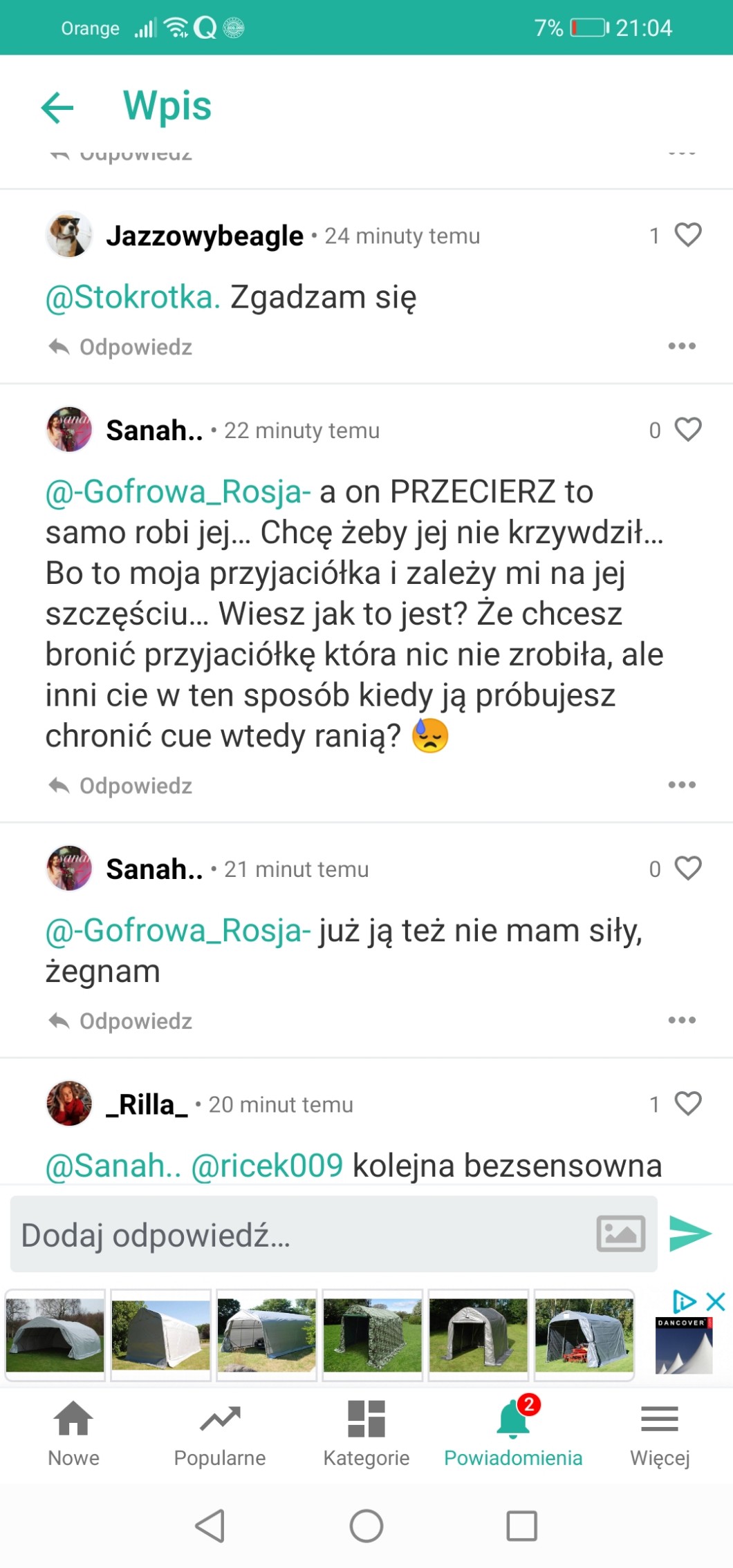Switch to the Nowe tab
Screen dimensions: 733x1568
73,1432
